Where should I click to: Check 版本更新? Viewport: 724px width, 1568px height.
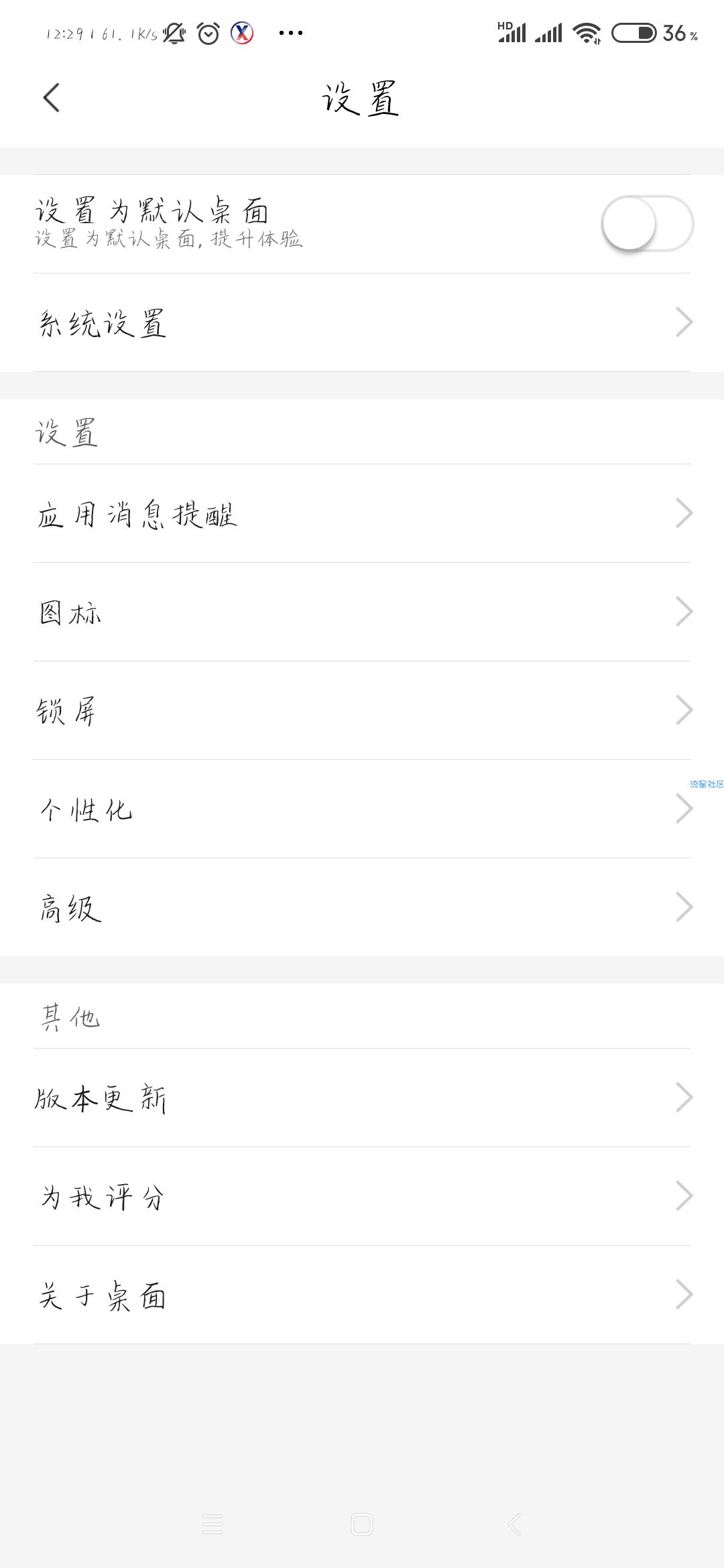[362, 1098]
